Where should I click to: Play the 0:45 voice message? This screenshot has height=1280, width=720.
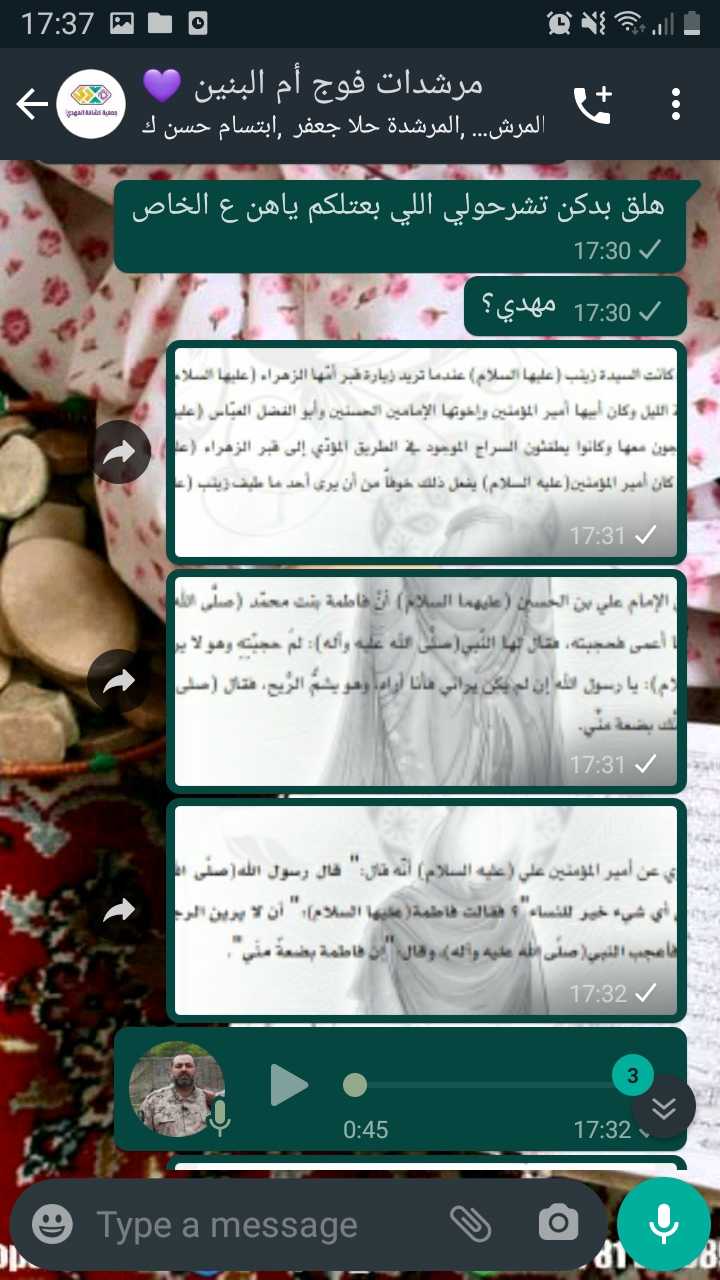289,1085
